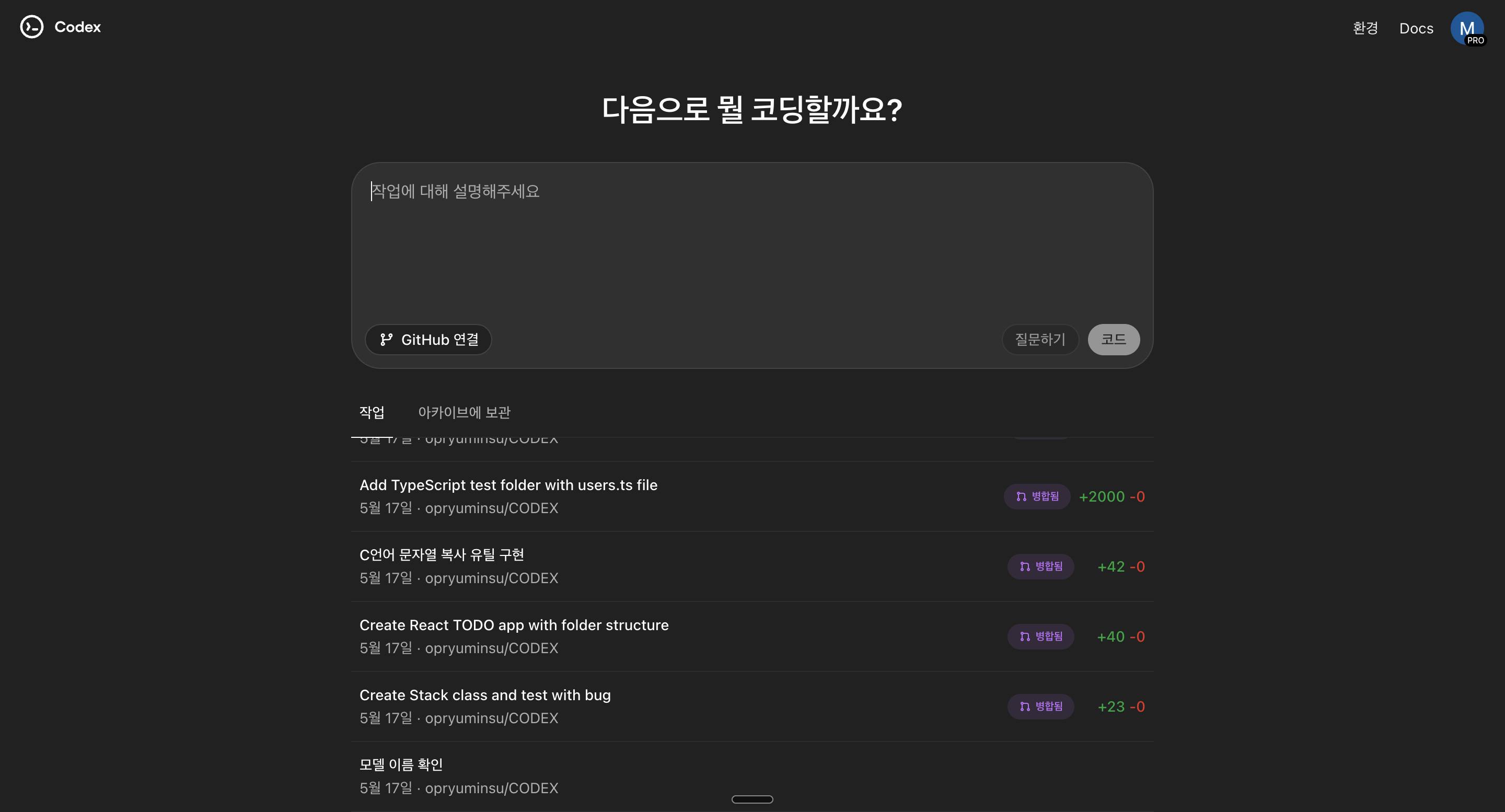Image resolution: width=1505 pixels, height=812 pixels.
Task: Open the 환경 settings link
Action: [x=1365, y=28]
